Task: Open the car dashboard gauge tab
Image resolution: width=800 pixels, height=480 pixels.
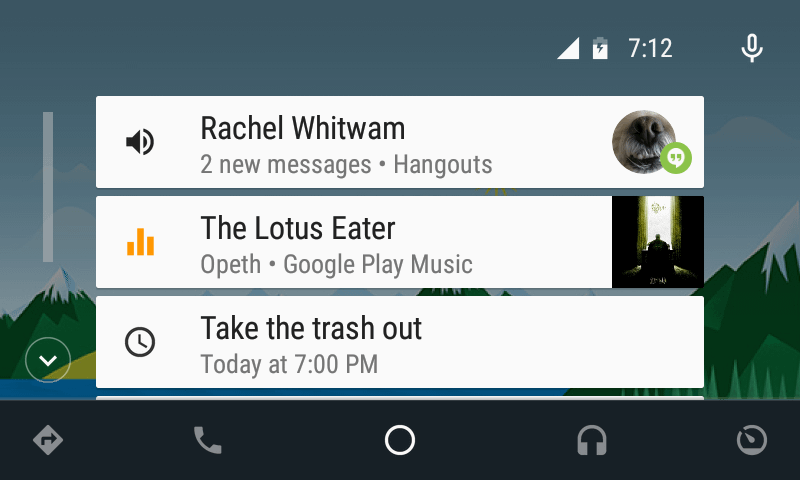Action: point(752,440)
